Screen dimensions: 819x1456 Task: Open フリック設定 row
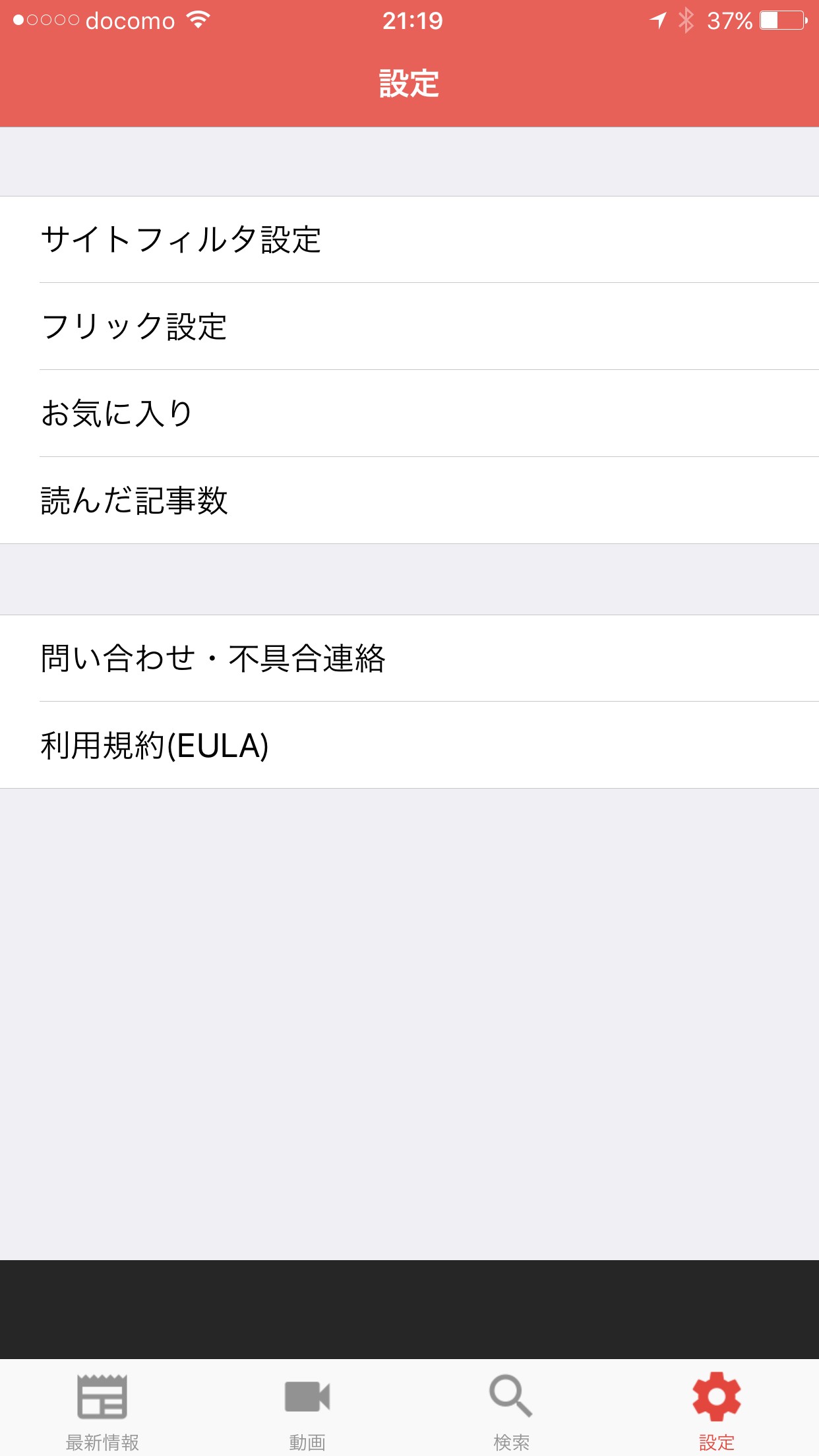coord(409,326)
